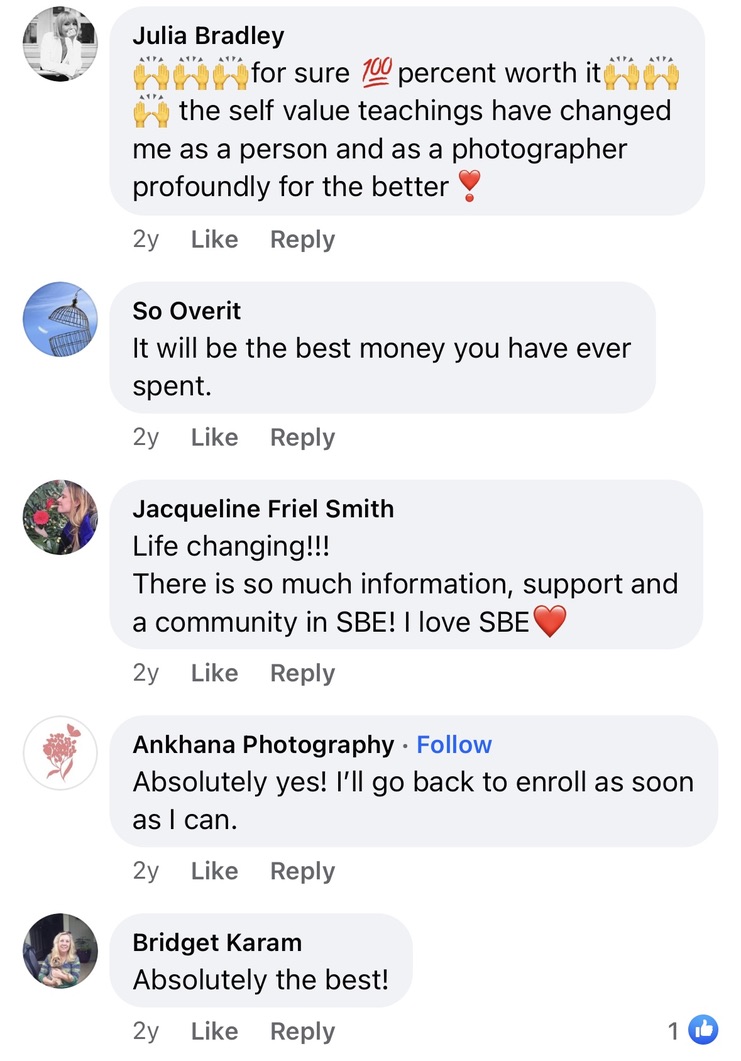Follow Ankhana Photography
This screenshot has height=1061, width=741.
pyautogui.click(x=454, y=745)
